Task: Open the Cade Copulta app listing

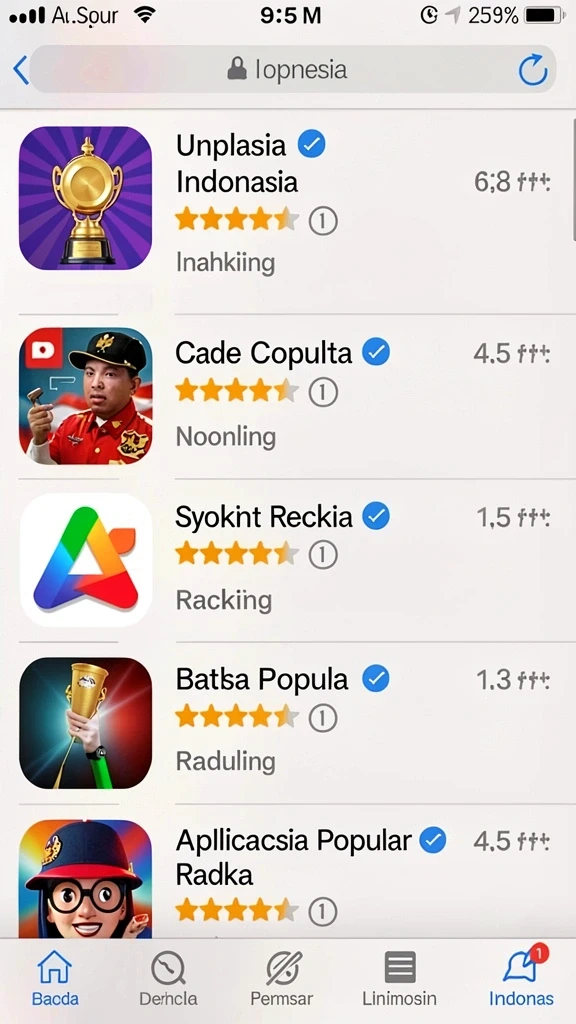Action: [x=286, y=396]
